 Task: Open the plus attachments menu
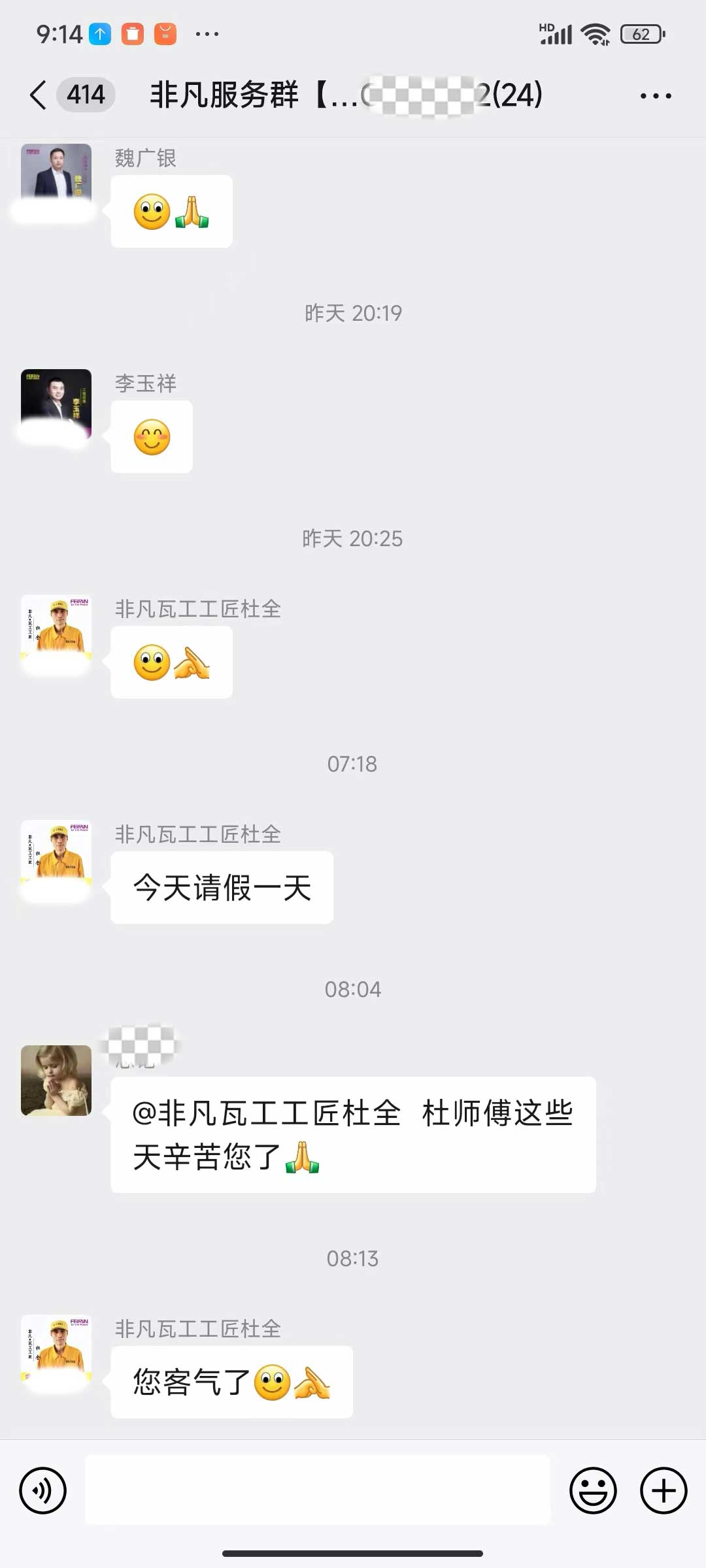(664, 1490)
